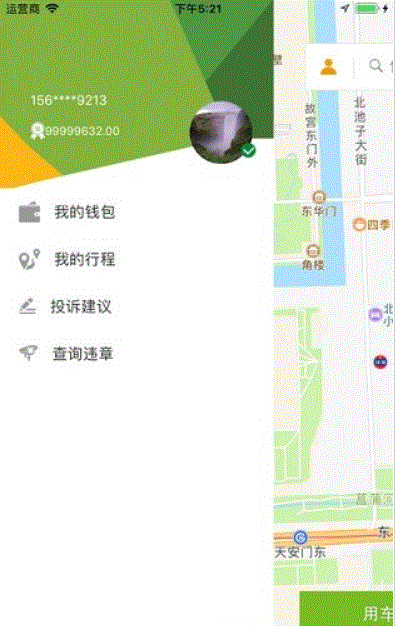
Task: Open 查询违章 violation lookup
Action: point(66,353)
